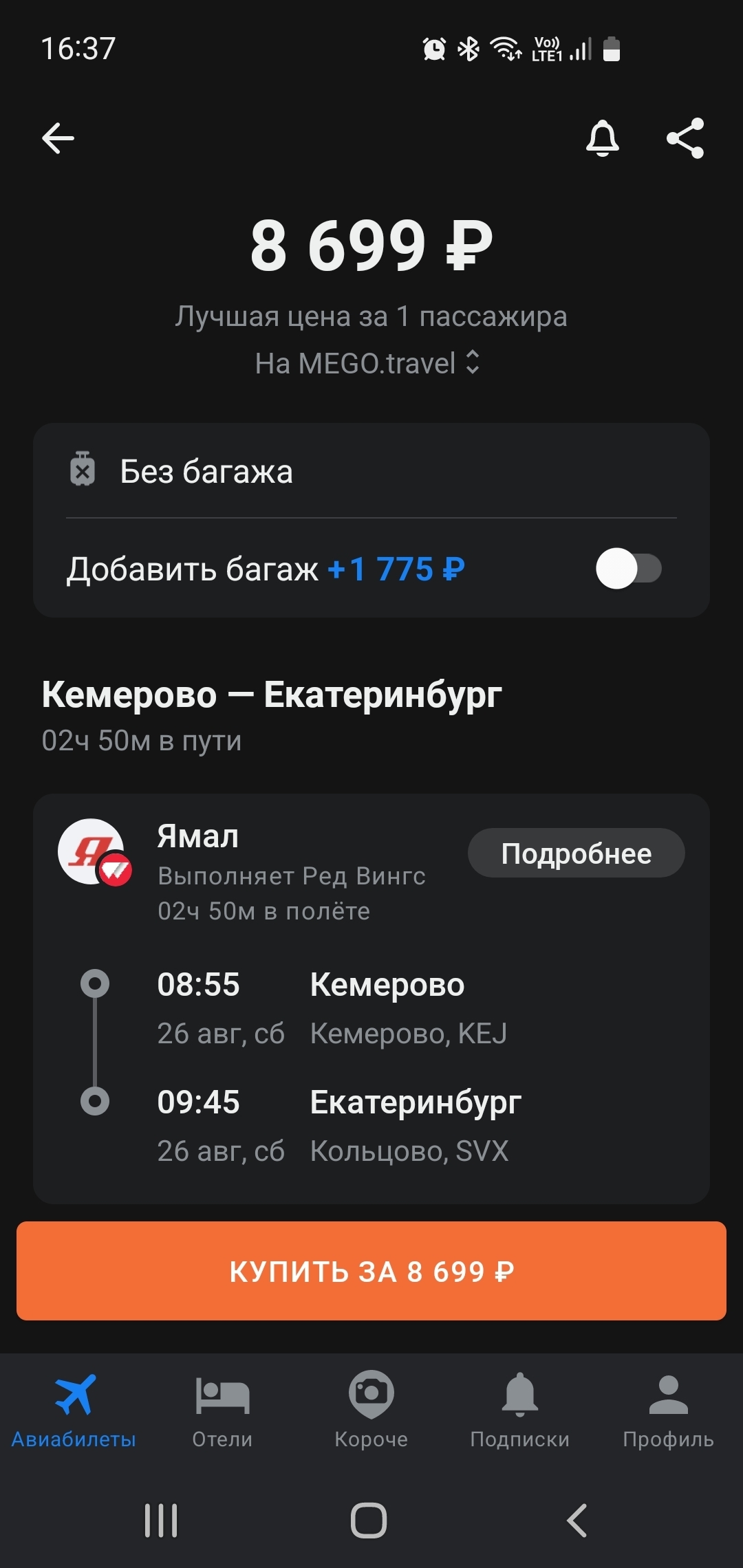This screenshot has width=743, height=1568.
Task: Buy the ticket for 8 699 ₽
Action: click(371, 1271)
